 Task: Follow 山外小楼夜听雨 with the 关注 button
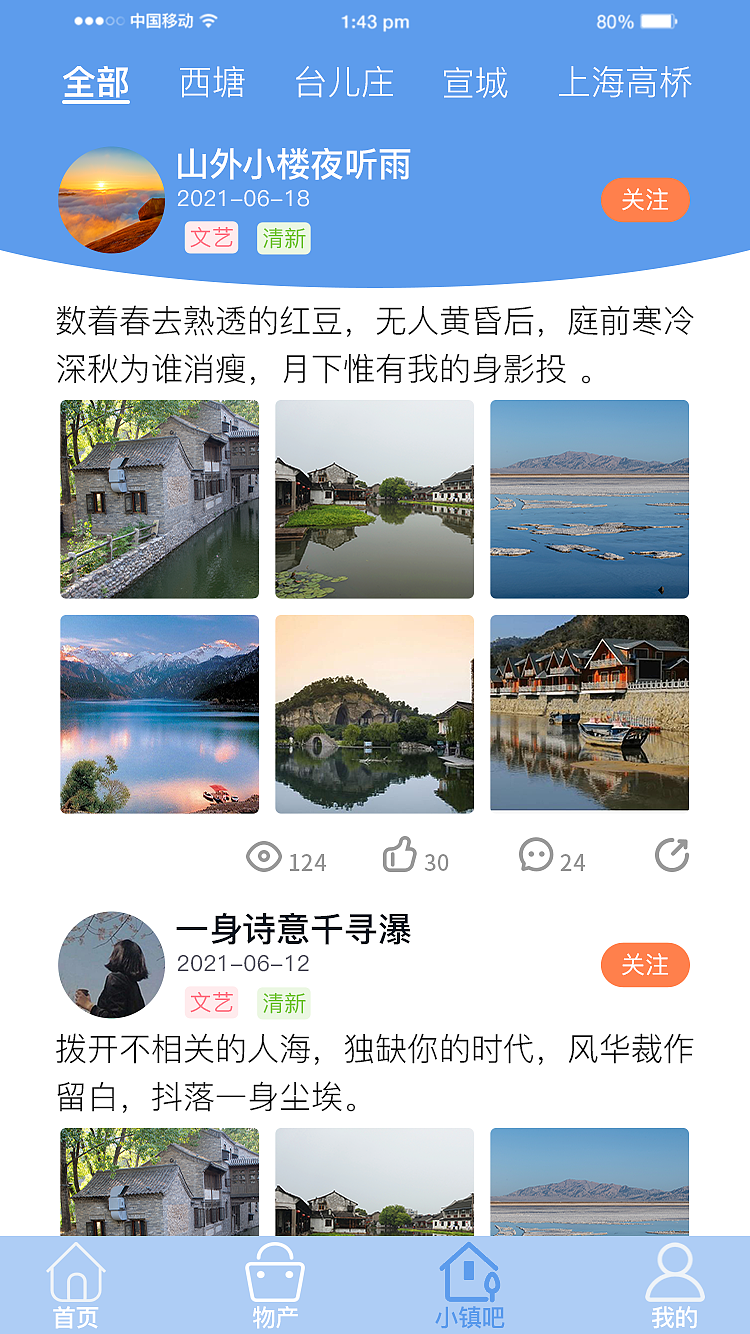click(645, 200)
